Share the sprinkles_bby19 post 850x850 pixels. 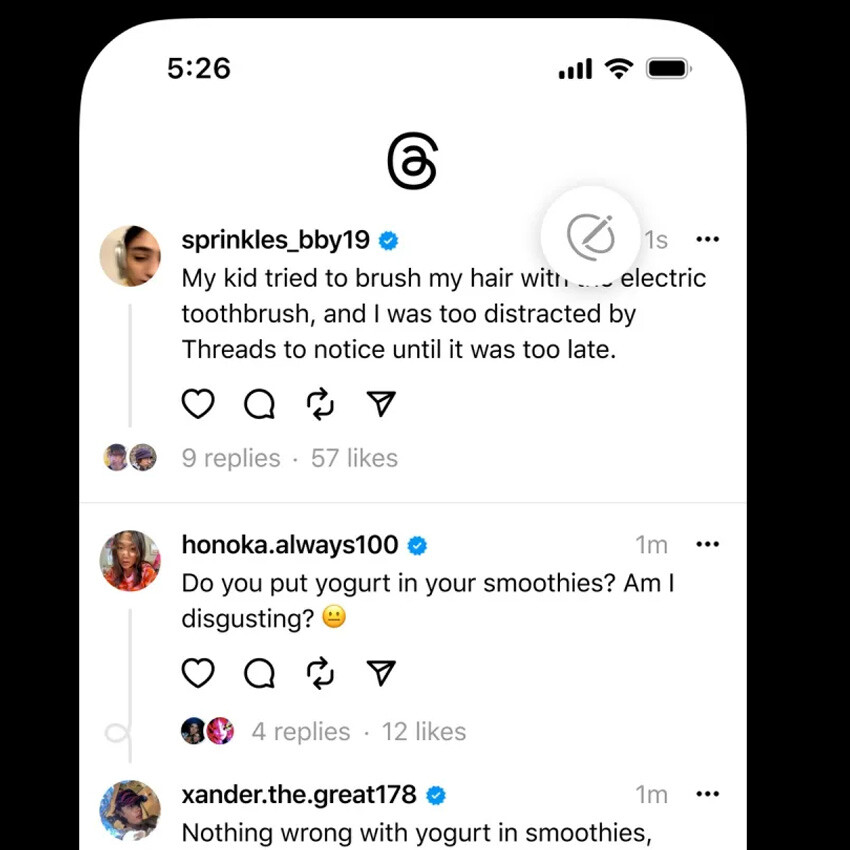coord(381,404)
